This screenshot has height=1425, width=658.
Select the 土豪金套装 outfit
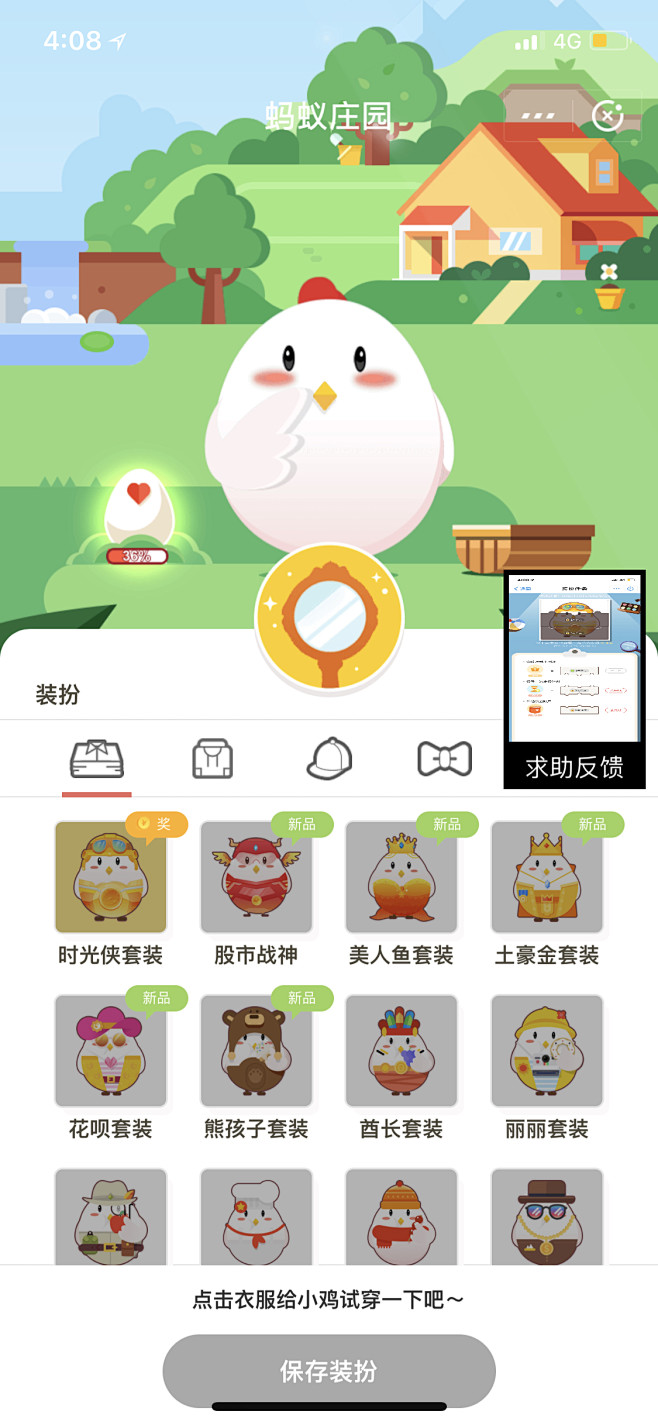click(547, 878)
